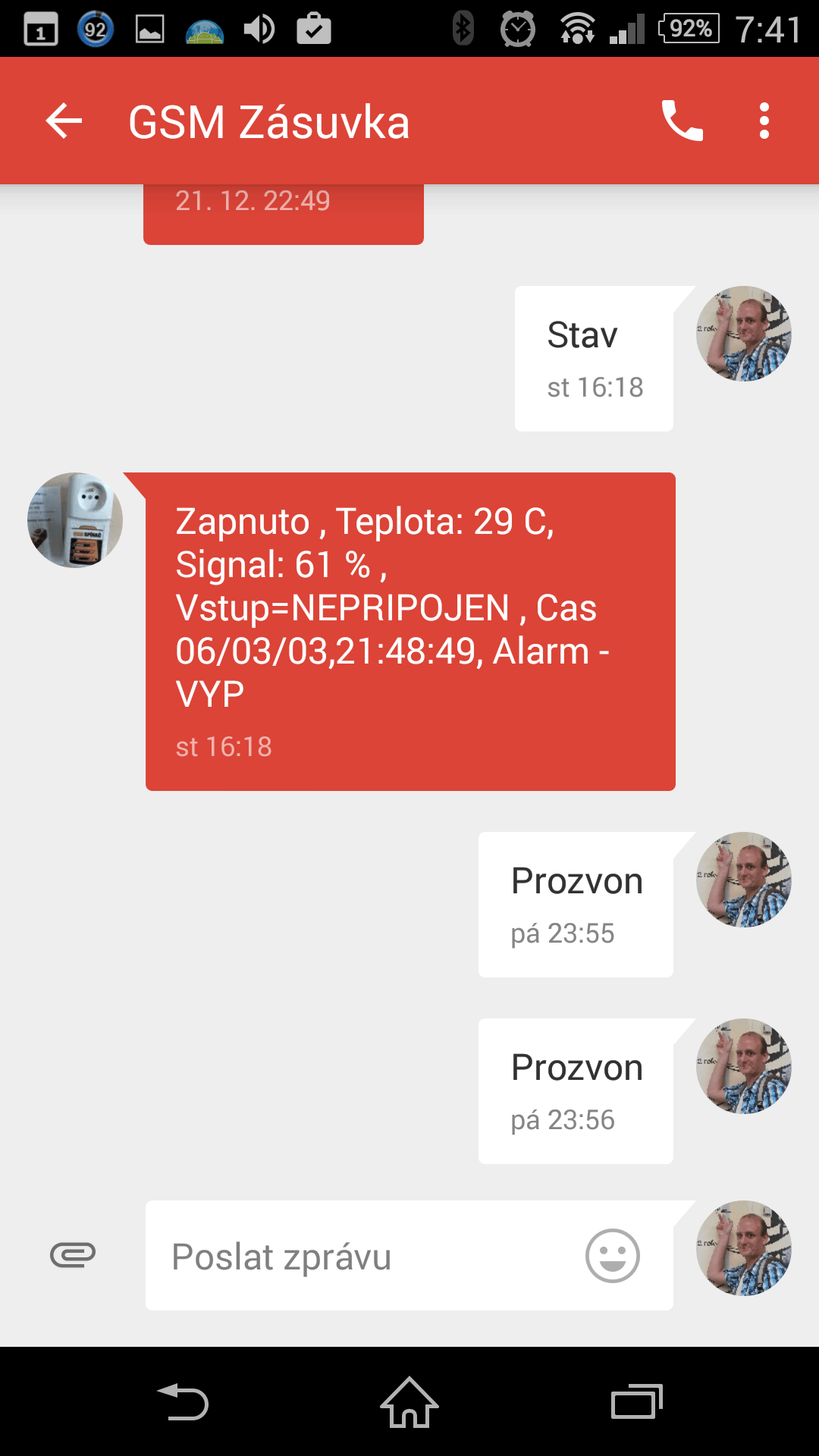Select the 'Prozvon' message from pá 23:56
This screenshot has width=819, height=1456.
click(576, 1091)
